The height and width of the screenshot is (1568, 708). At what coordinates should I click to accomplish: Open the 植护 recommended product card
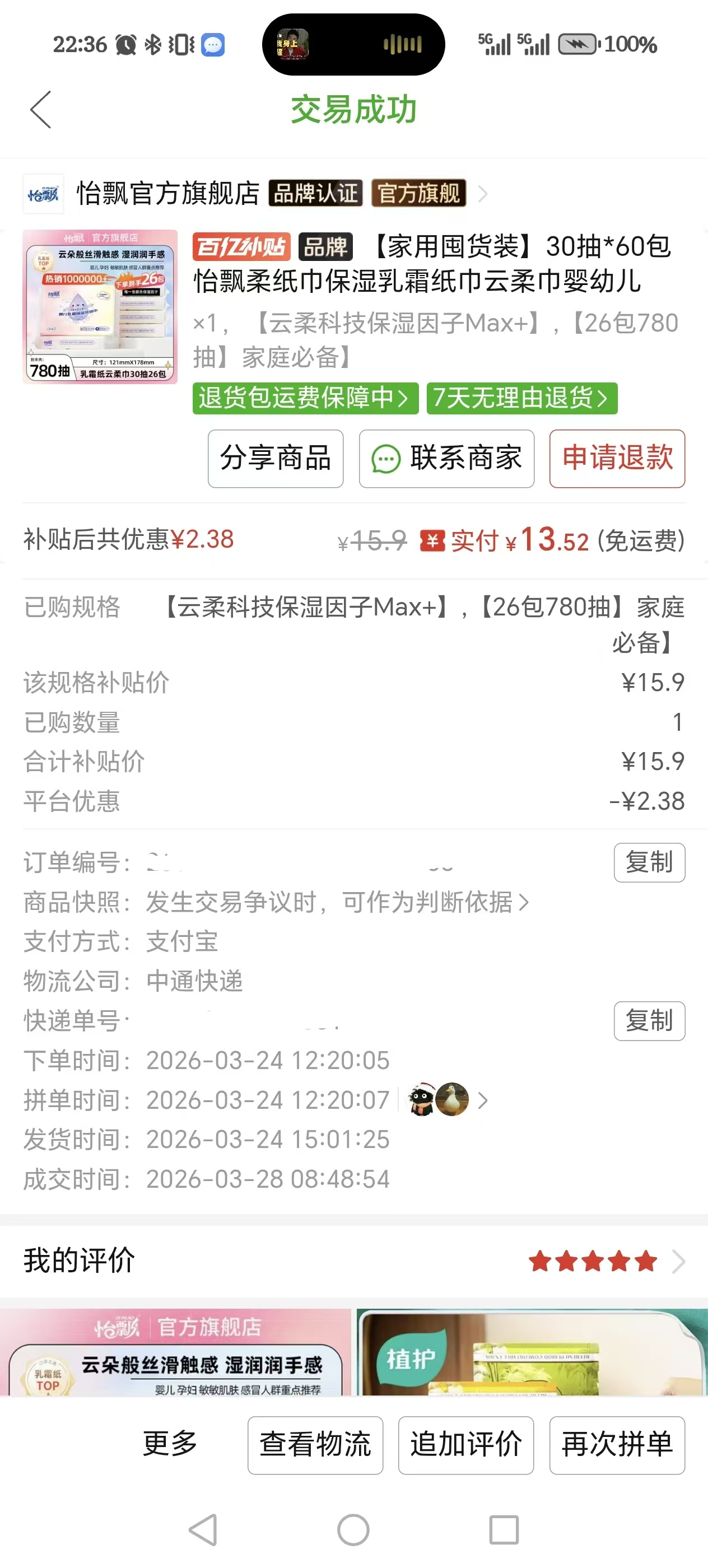tap(532, 1352)
